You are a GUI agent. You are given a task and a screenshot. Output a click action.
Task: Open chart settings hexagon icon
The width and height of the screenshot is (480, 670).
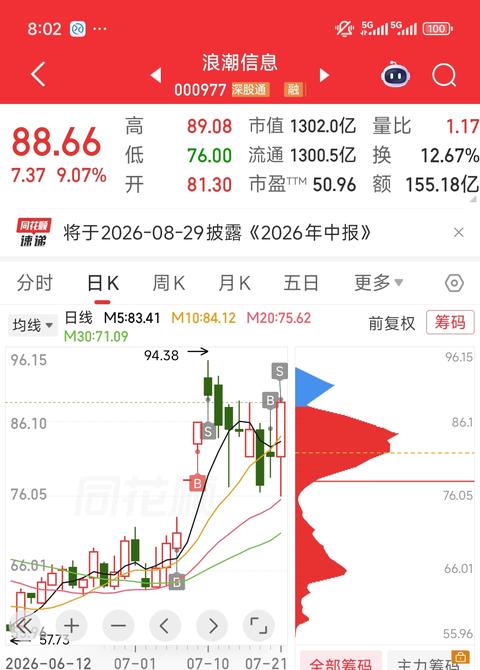coord(454,283)
